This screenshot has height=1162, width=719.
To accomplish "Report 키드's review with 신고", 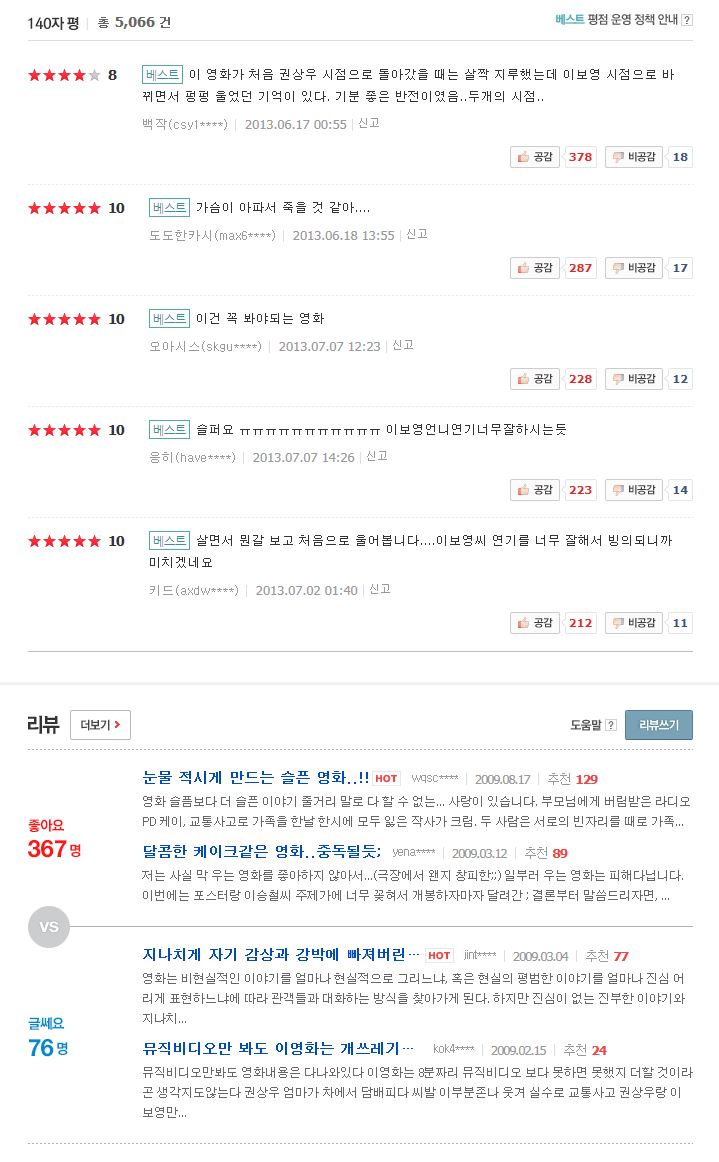I will (x=379, y=589).
